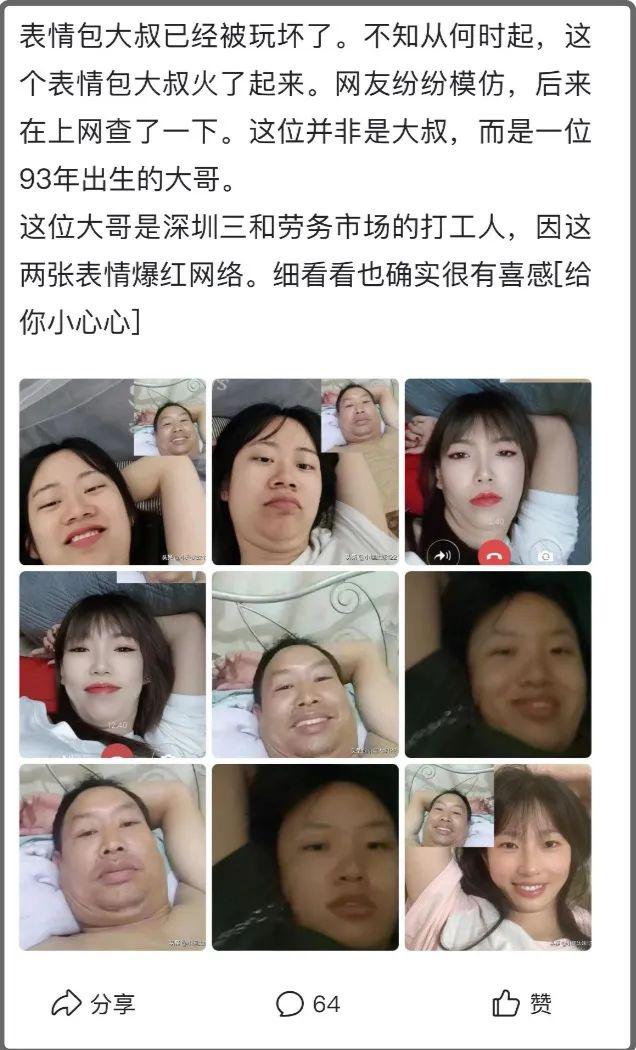Open last photo of girl in pink top
636x1050 pixels.
498,857
